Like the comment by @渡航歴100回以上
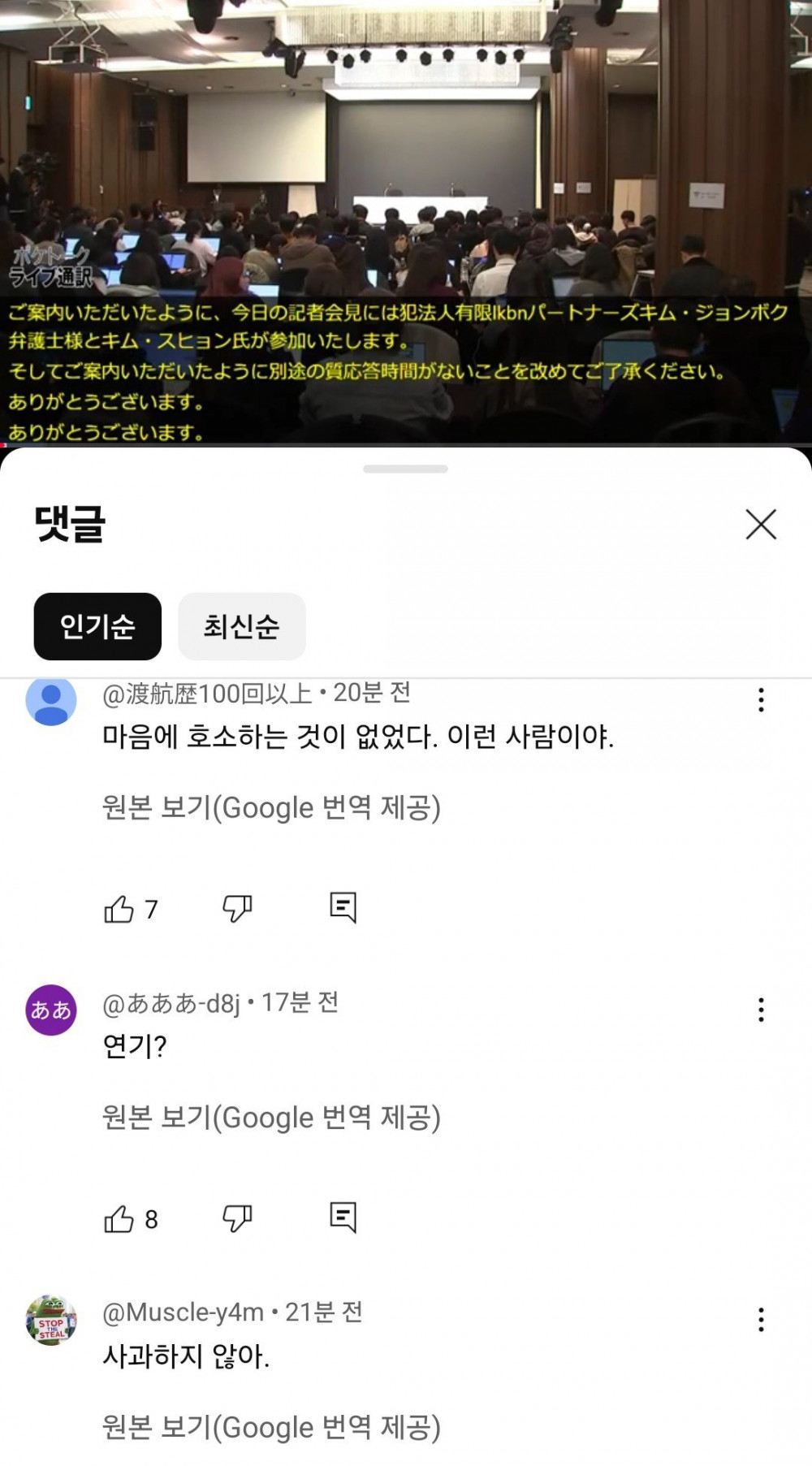812x1466 pixels. click(x=123, y=909)
